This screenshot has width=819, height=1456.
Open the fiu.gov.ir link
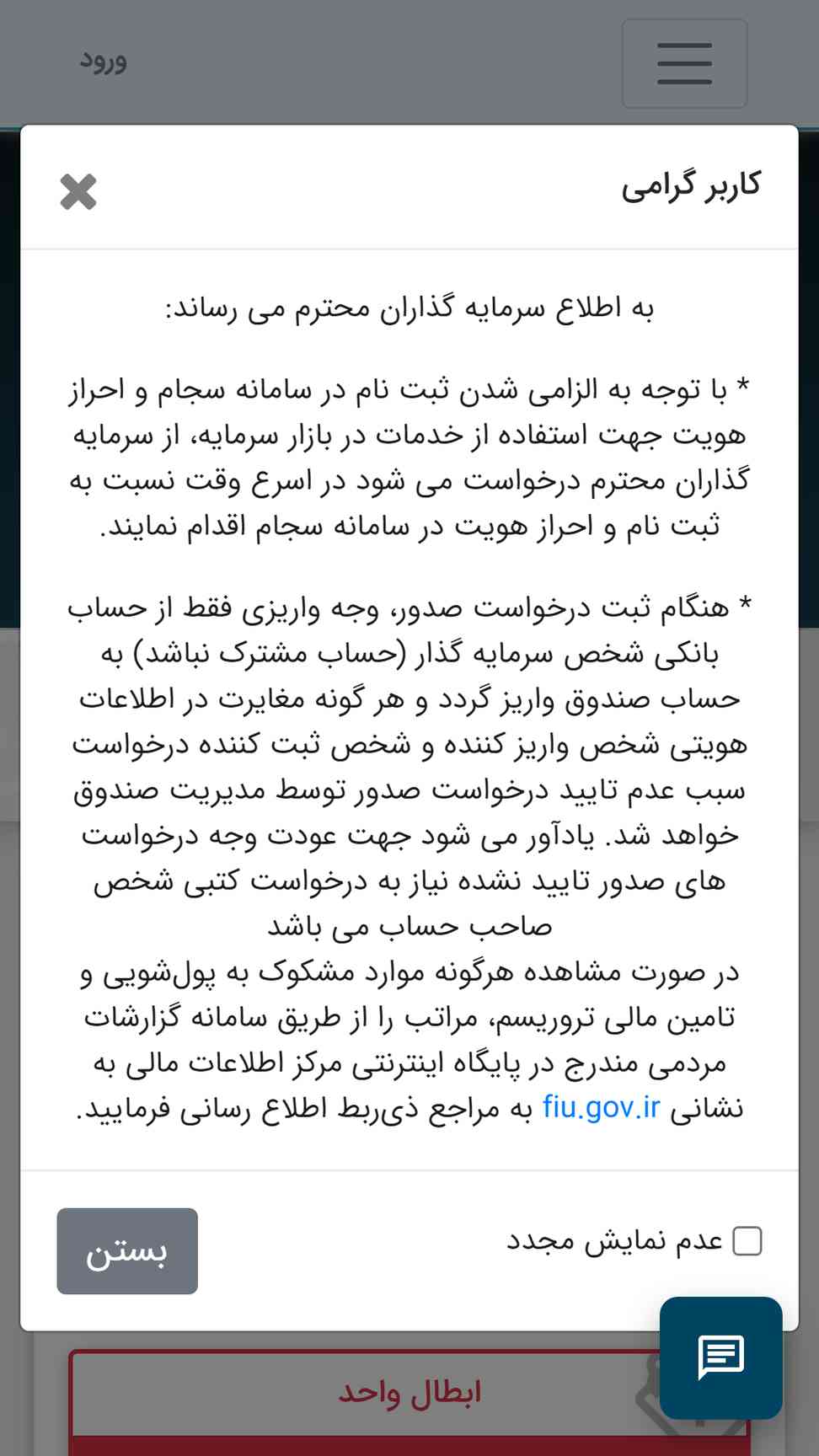pos(601,1107)
